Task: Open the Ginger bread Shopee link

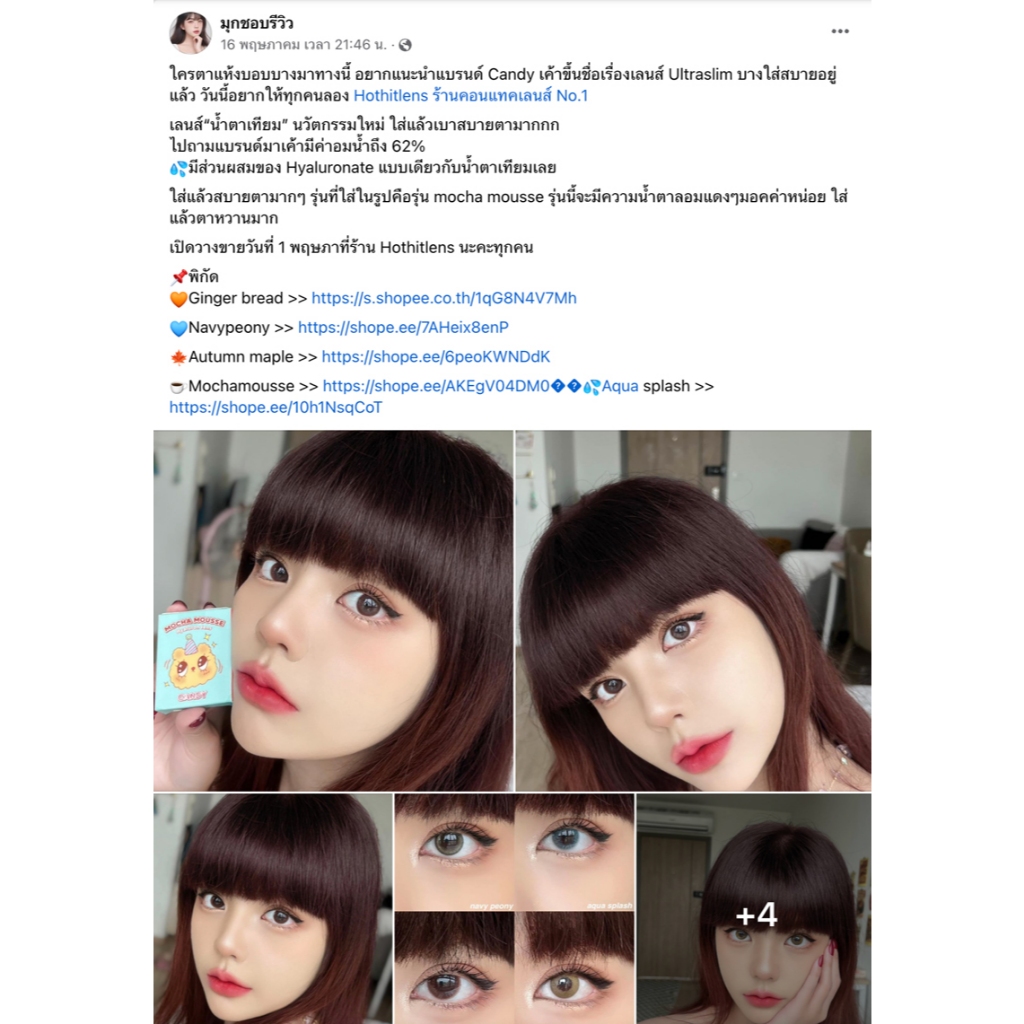Action: tap(444, 298)
